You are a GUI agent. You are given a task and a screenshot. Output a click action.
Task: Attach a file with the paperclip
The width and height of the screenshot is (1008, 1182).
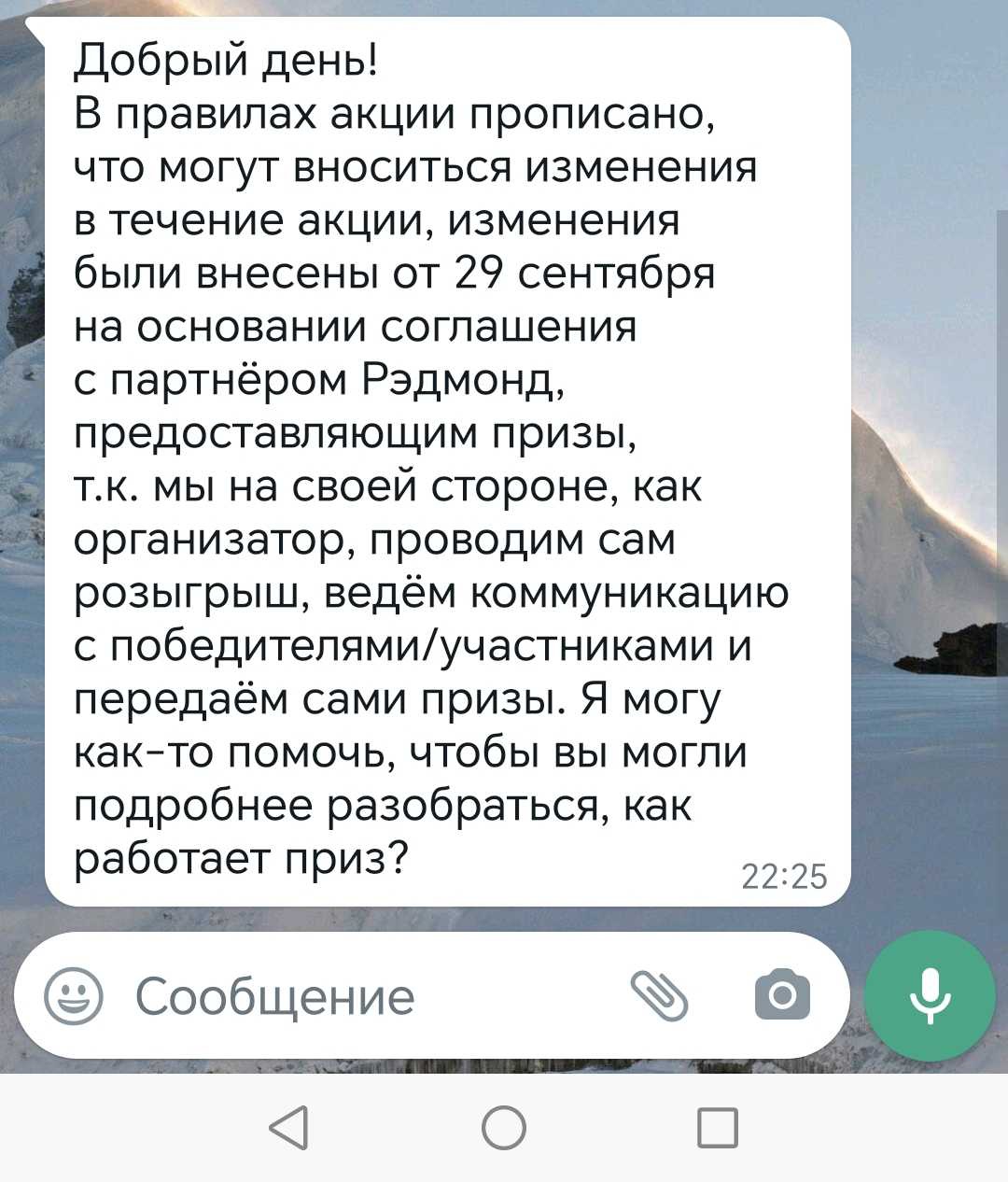(x=659, y=995)
